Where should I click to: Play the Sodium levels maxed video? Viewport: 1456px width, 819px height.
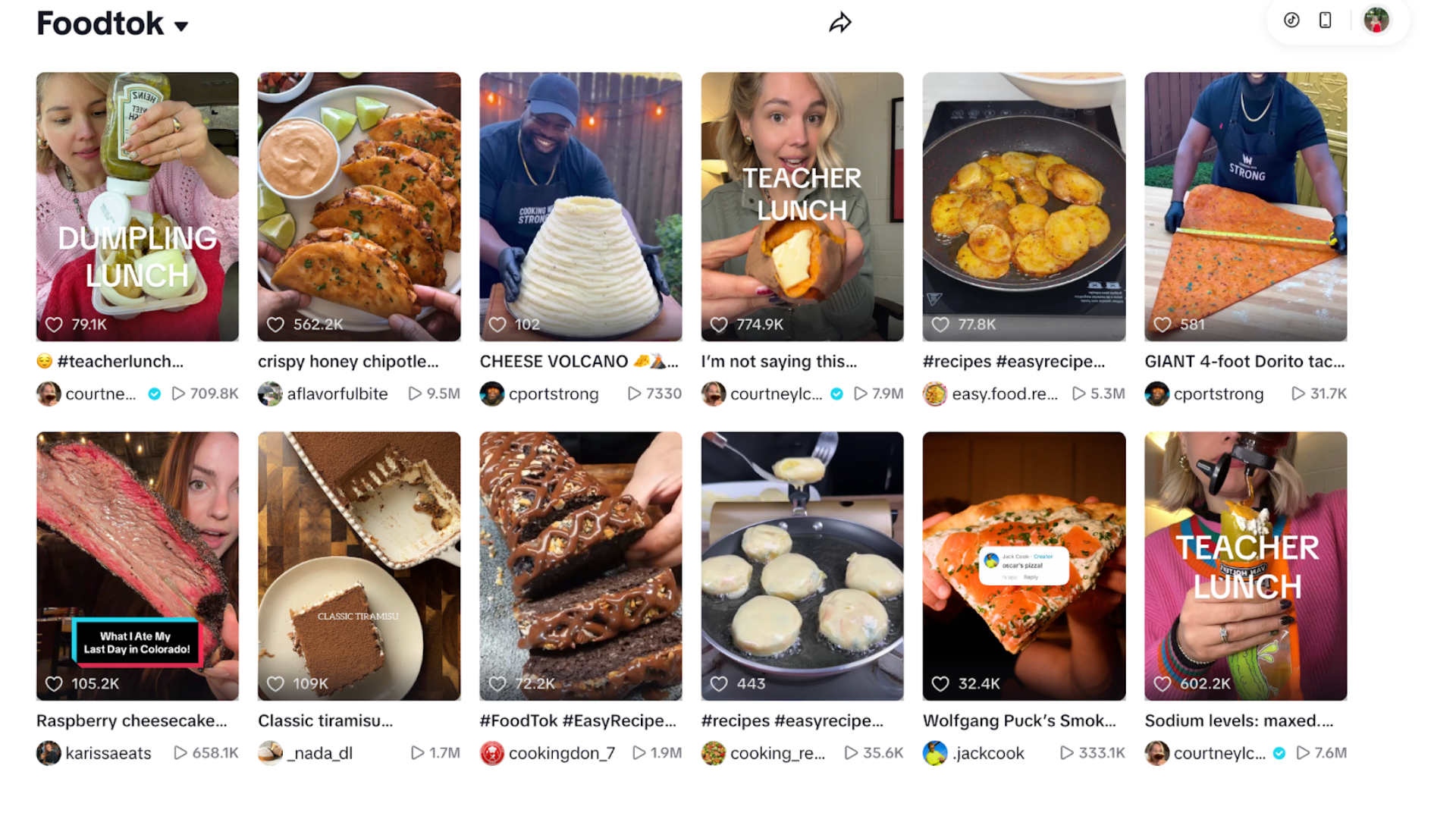[1245, 566]
